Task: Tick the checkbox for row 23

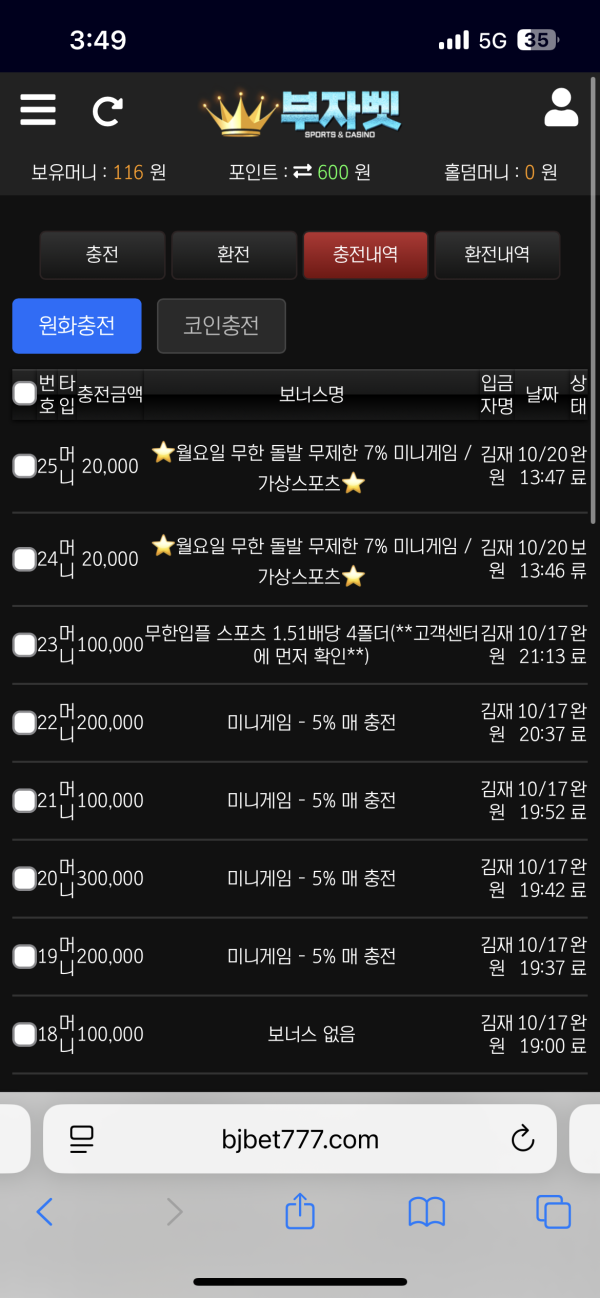Action: pyautogui.click(x=24, y=645)
